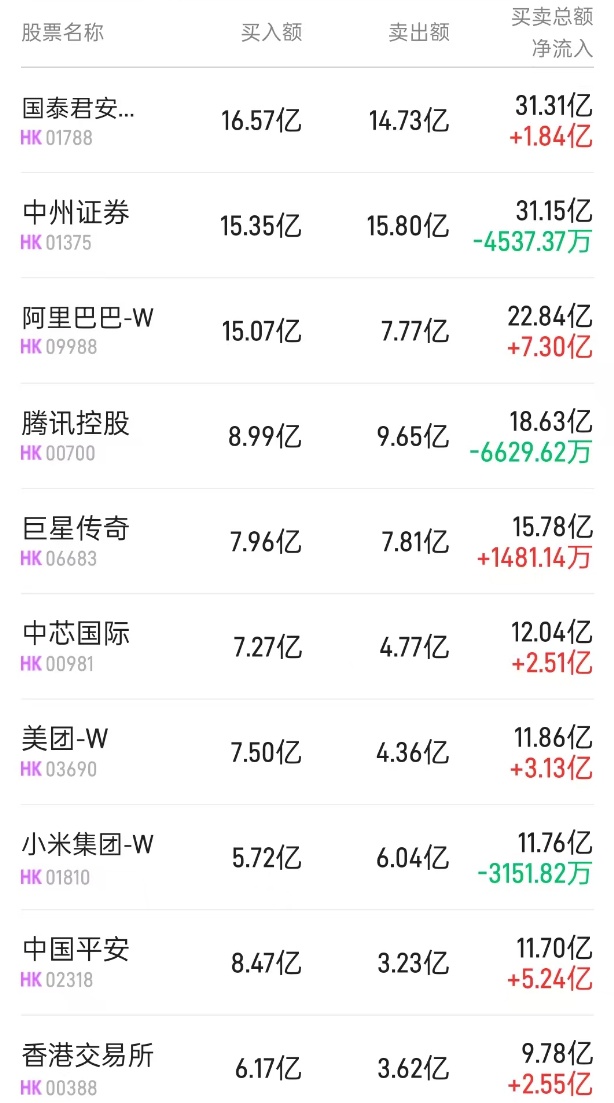The image size is (614, 1103).
Task: Open the 国泰君安 HK 01788 stock row
Action: coord(78,109)
